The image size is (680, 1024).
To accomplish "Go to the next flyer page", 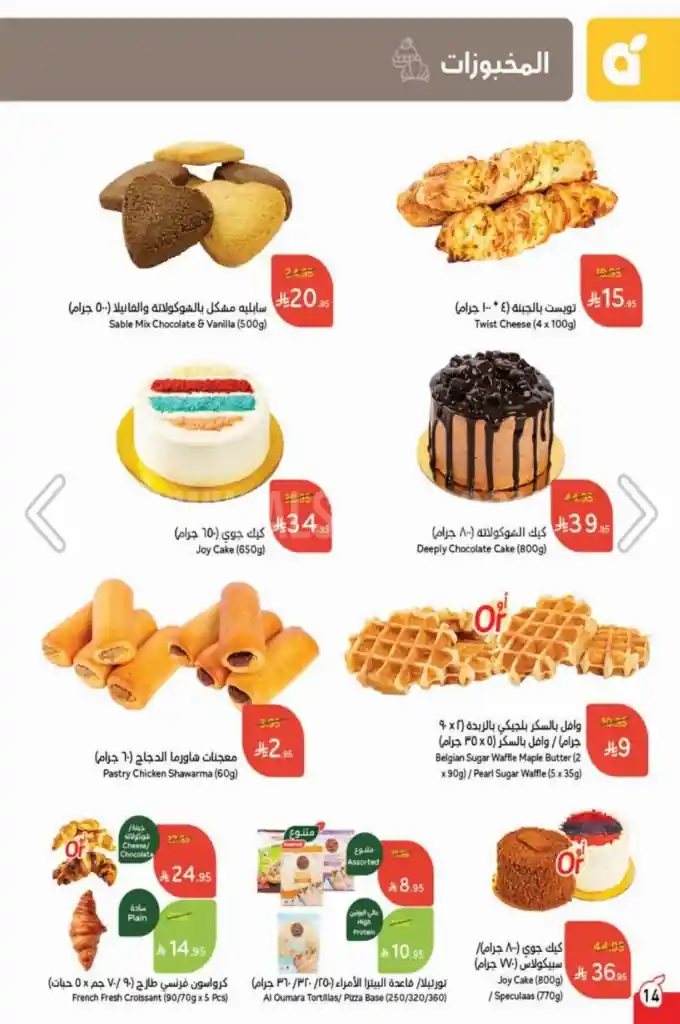I will point(636,513).
